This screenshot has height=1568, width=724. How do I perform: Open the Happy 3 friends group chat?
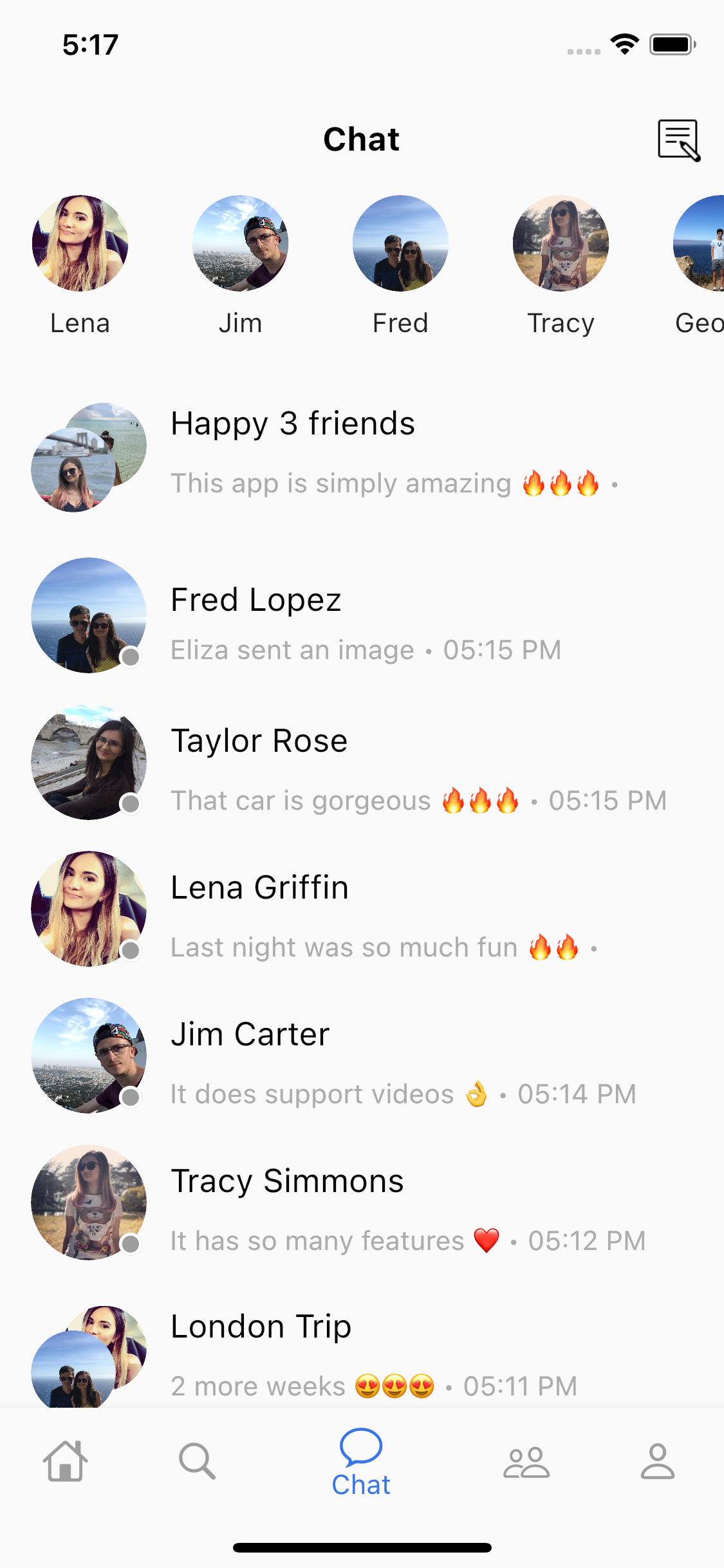[x=362, y=457]
